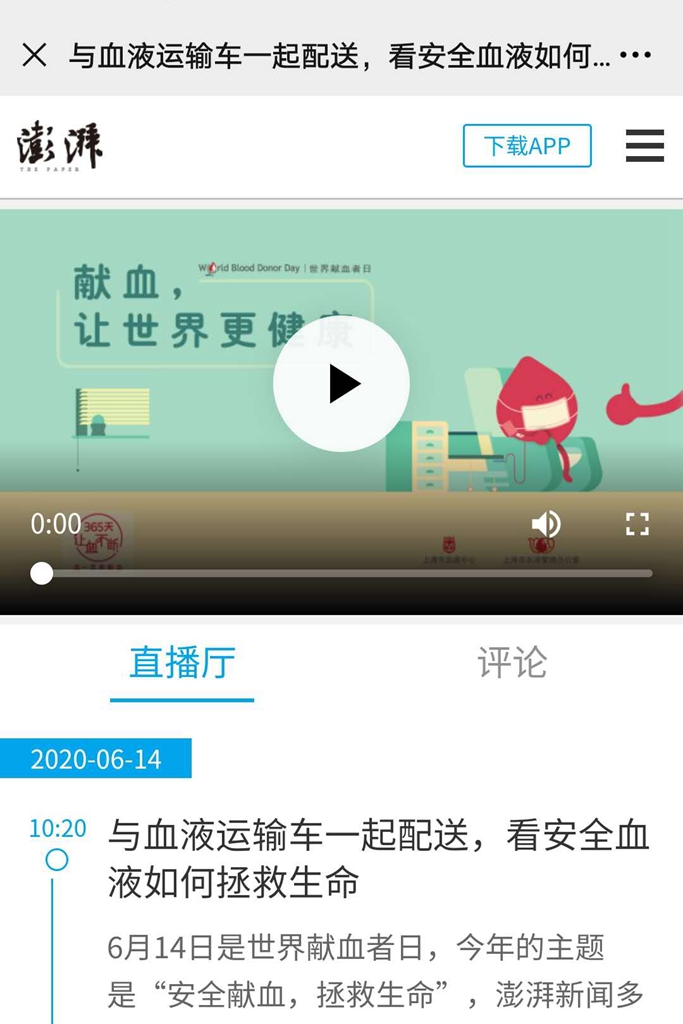Play the blood donor video
The width and height of the screenshot is (683, 1024).
(341, 384)
